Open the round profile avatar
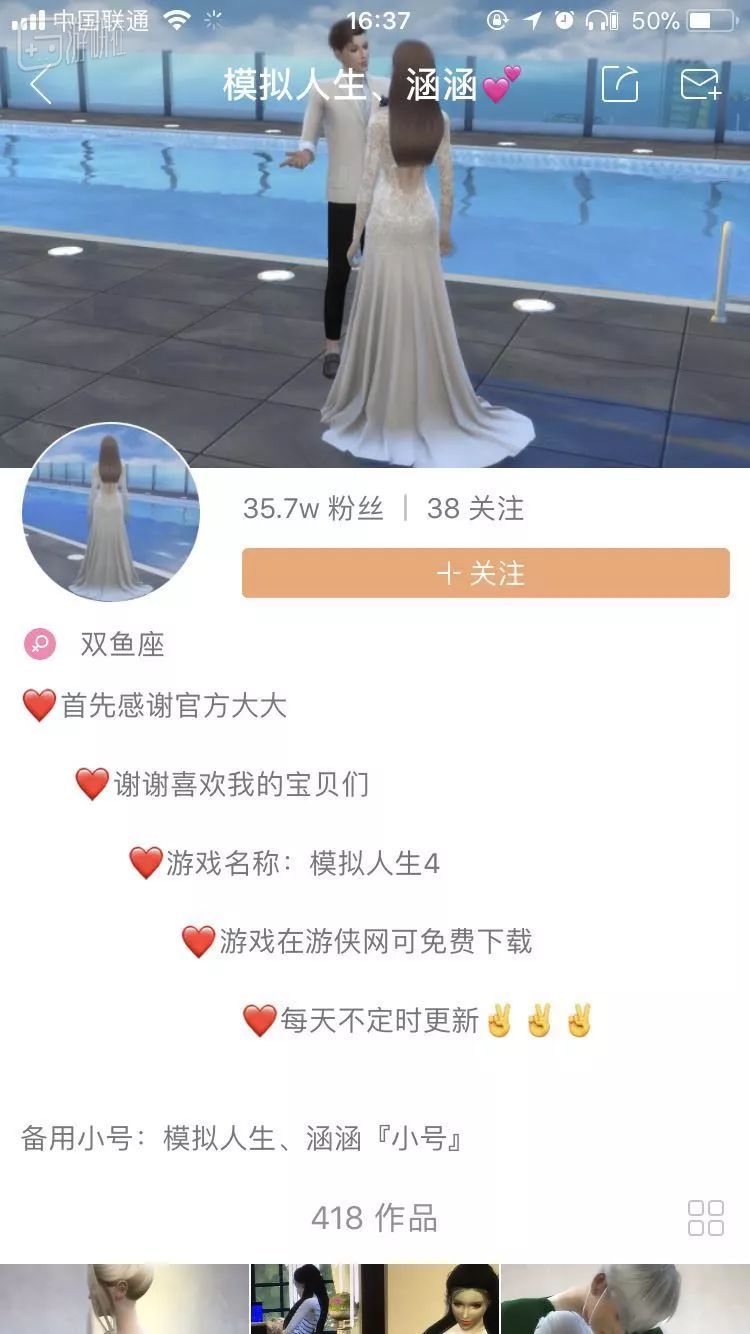Image resolution: width=750 pixels, height=1334 pixels. pos(111,512)
